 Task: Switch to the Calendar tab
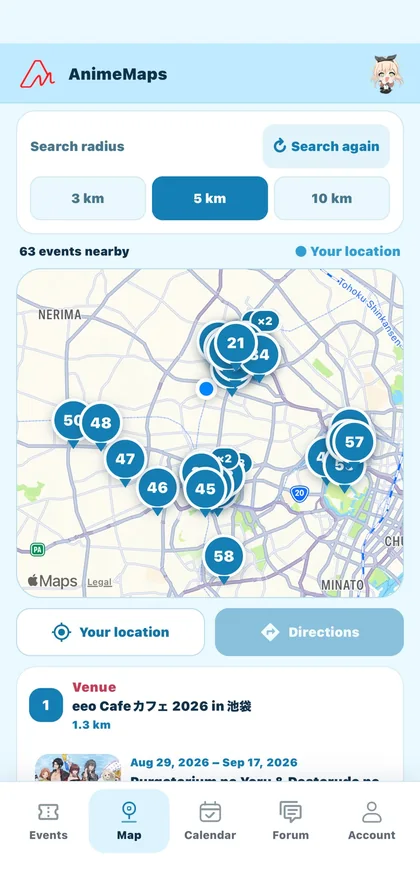[x=210, y=820]
